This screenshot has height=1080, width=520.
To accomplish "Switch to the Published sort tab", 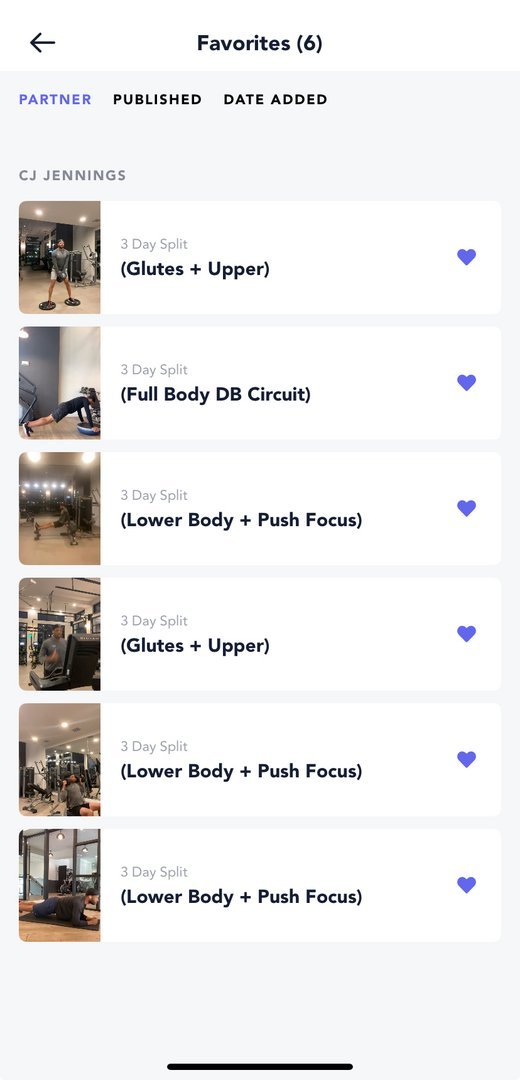I will (x=157, y=99).
